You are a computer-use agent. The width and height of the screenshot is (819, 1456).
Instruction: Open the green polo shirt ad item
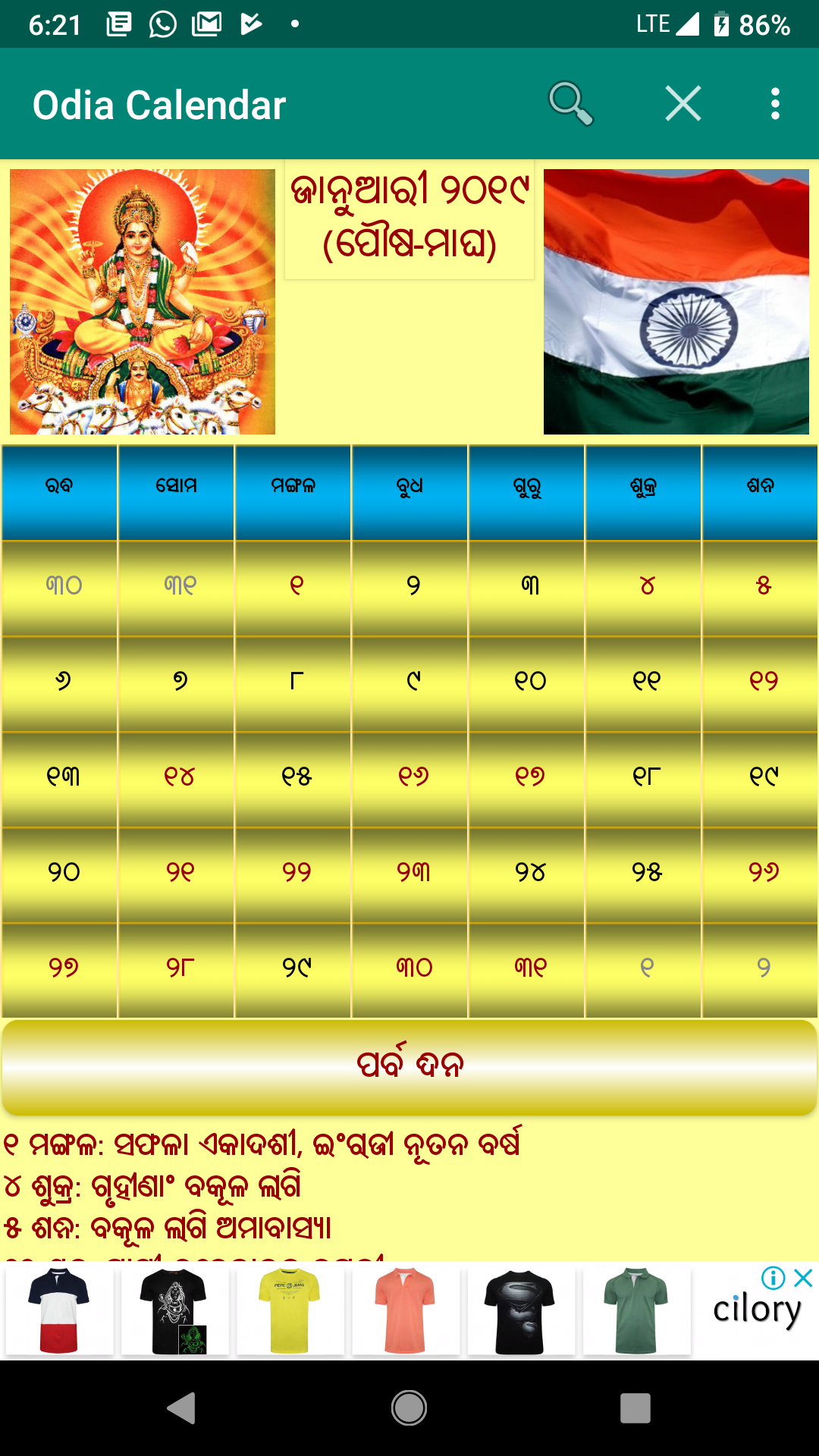[635, 1310]
